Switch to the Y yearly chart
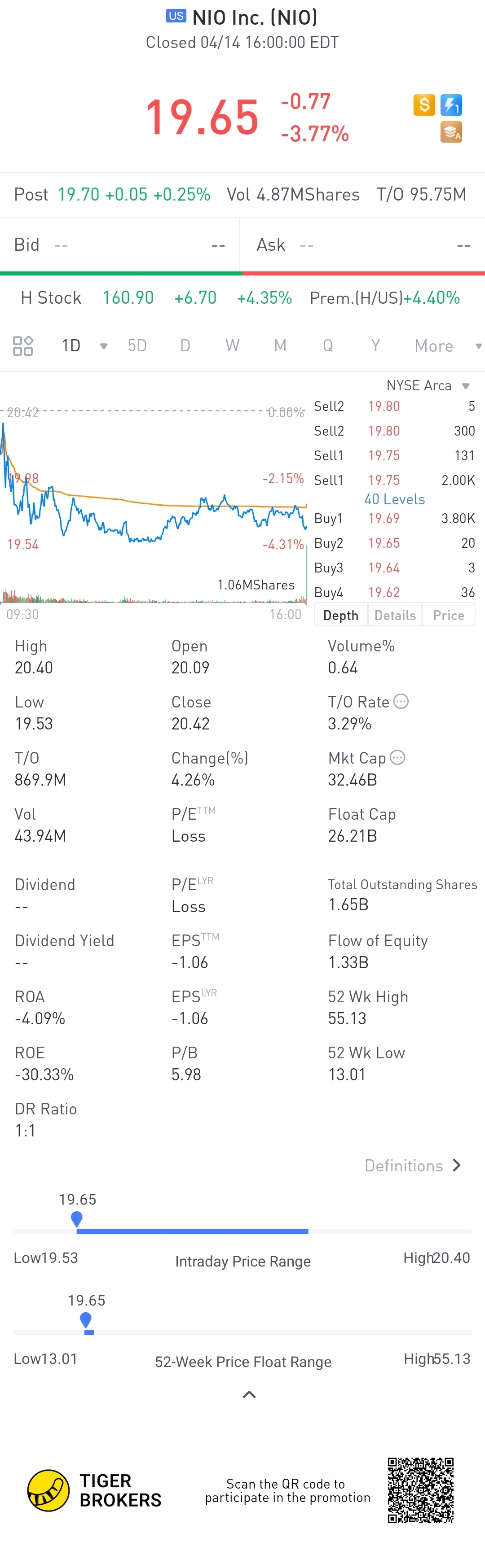485x1568 pixels. coord(375,346)
